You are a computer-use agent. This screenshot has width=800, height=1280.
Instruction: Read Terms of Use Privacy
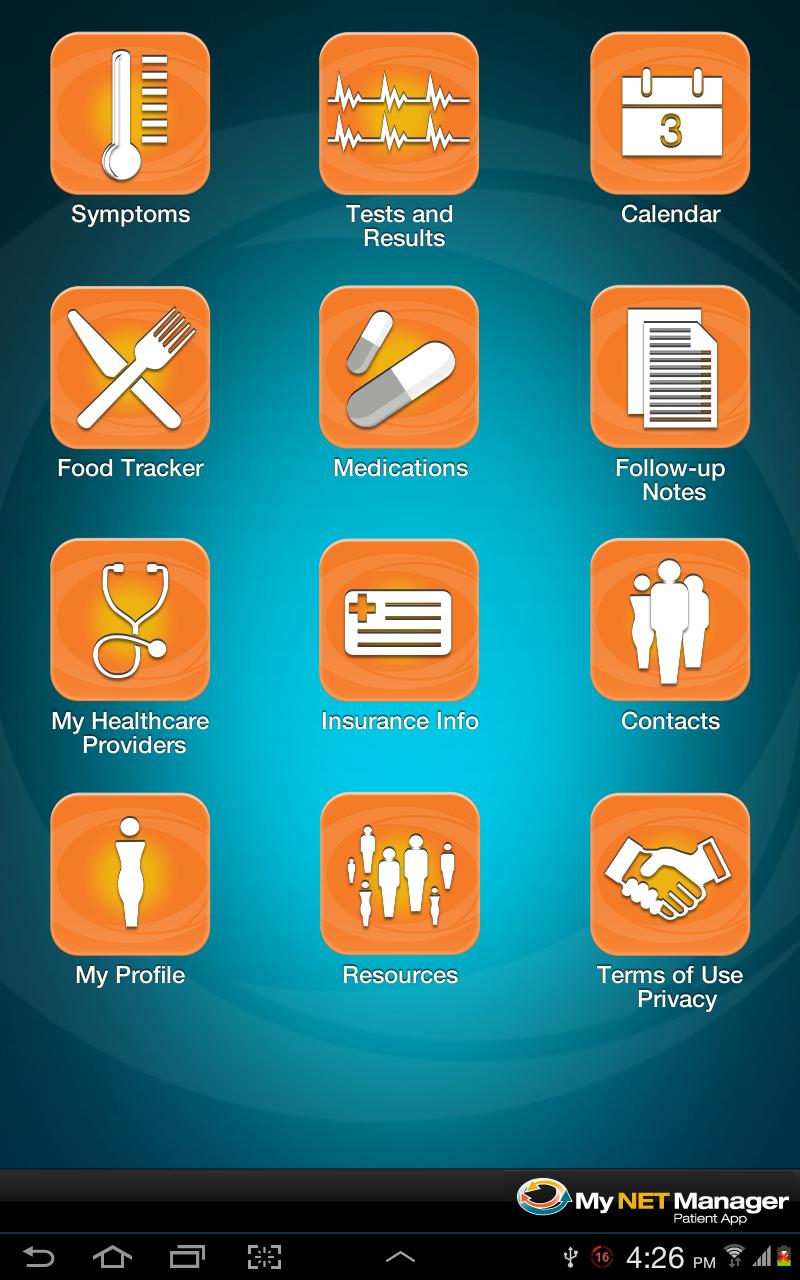(x=670, y=874)
